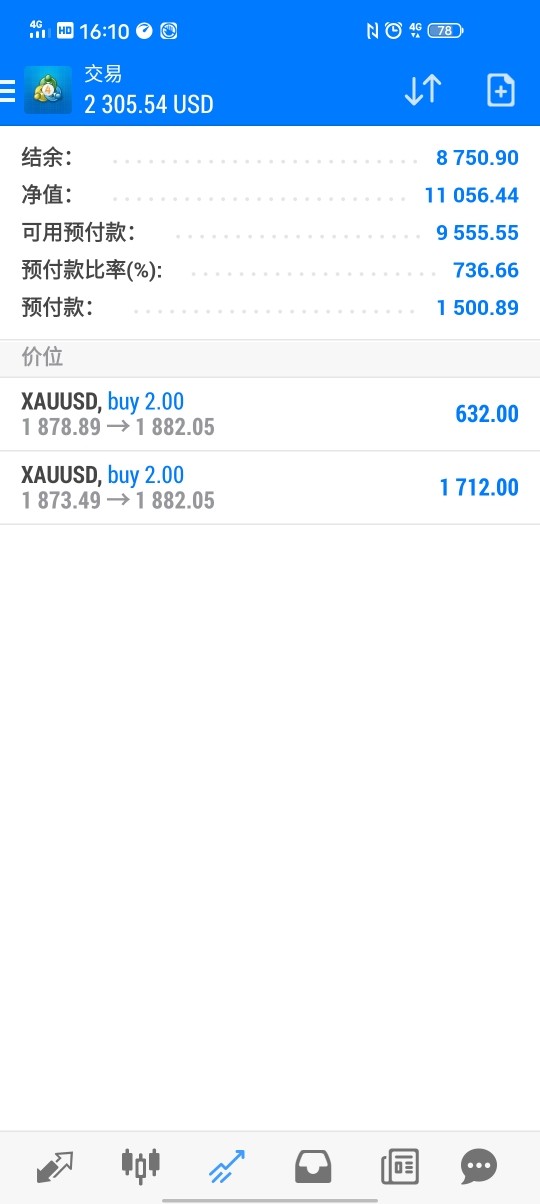Tap the sort positions arrows icon
540x1204 pixels.
422,90
